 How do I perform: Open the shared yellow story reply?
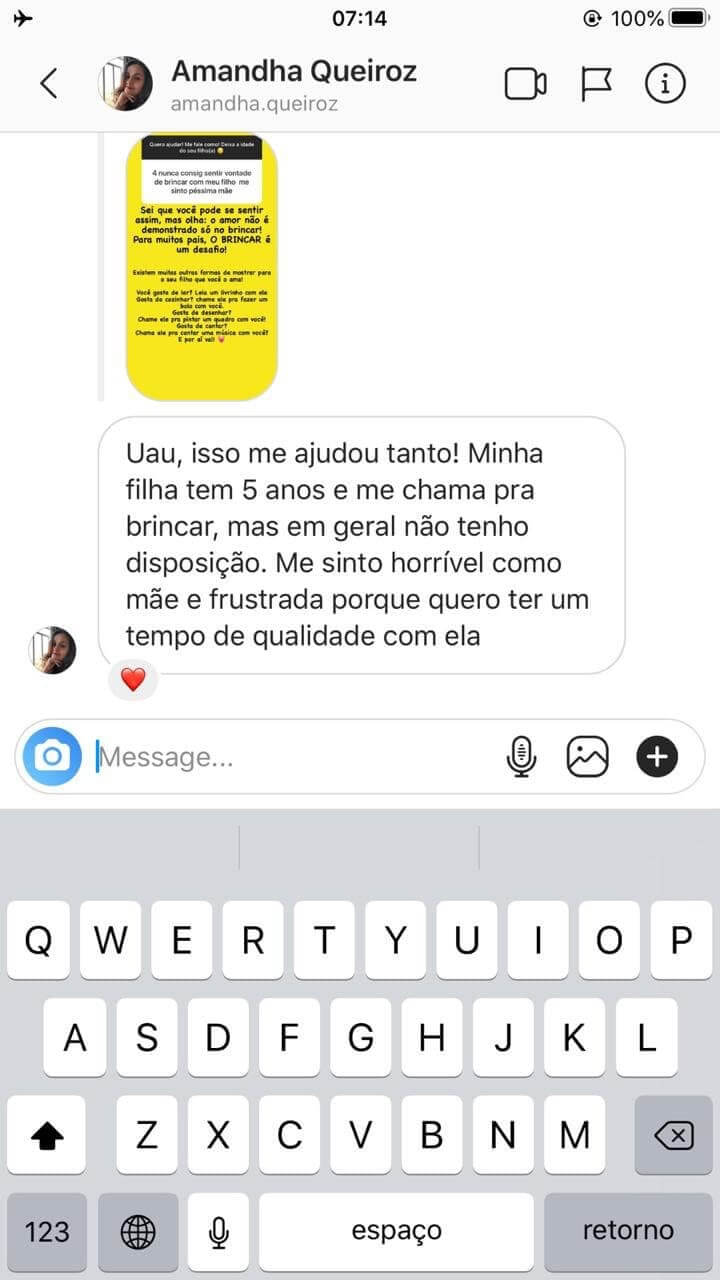tap(201, 267)
